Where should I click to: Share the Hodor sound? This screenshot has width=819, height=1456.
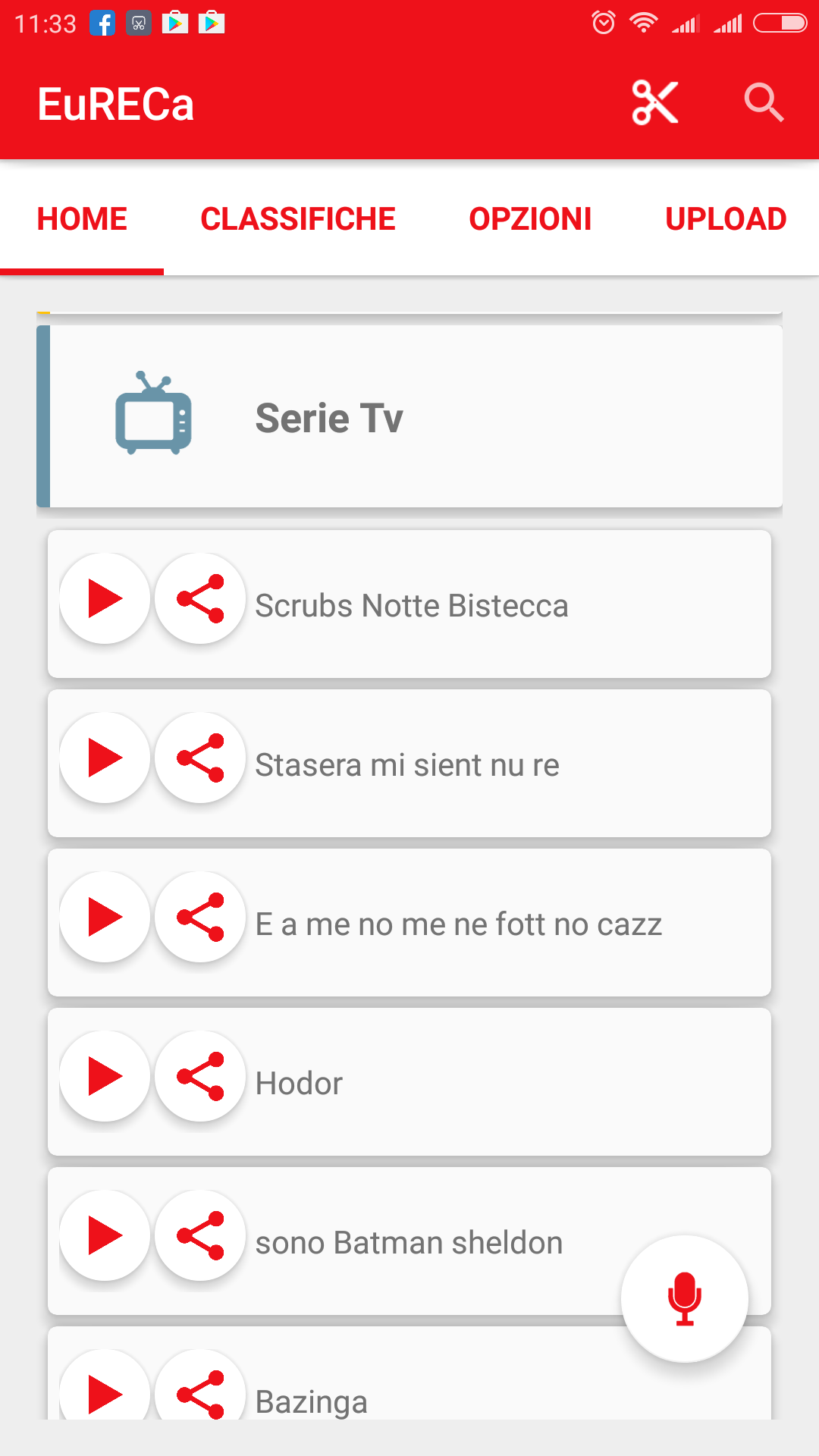200,1076
